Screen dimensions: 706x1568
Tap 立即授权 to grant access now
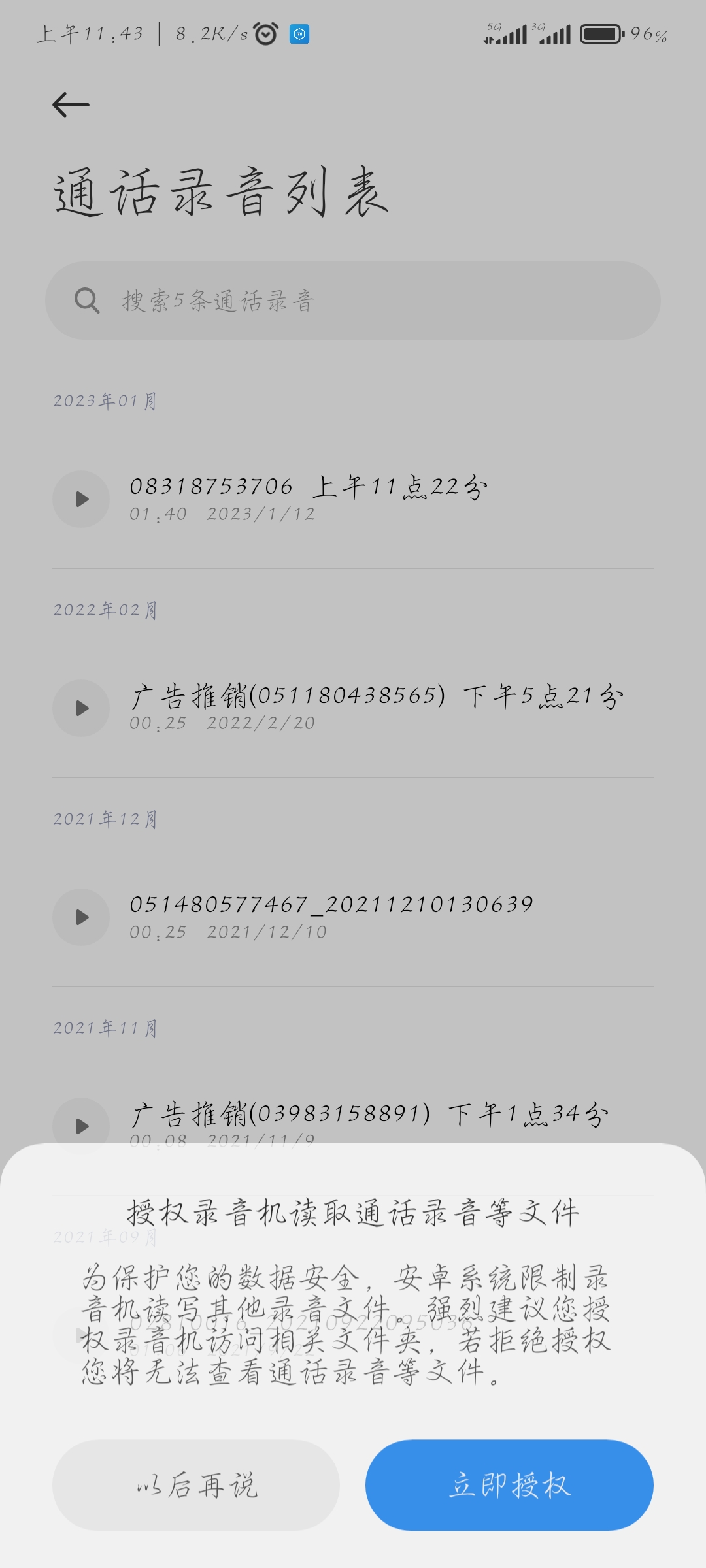[509, 1484]
